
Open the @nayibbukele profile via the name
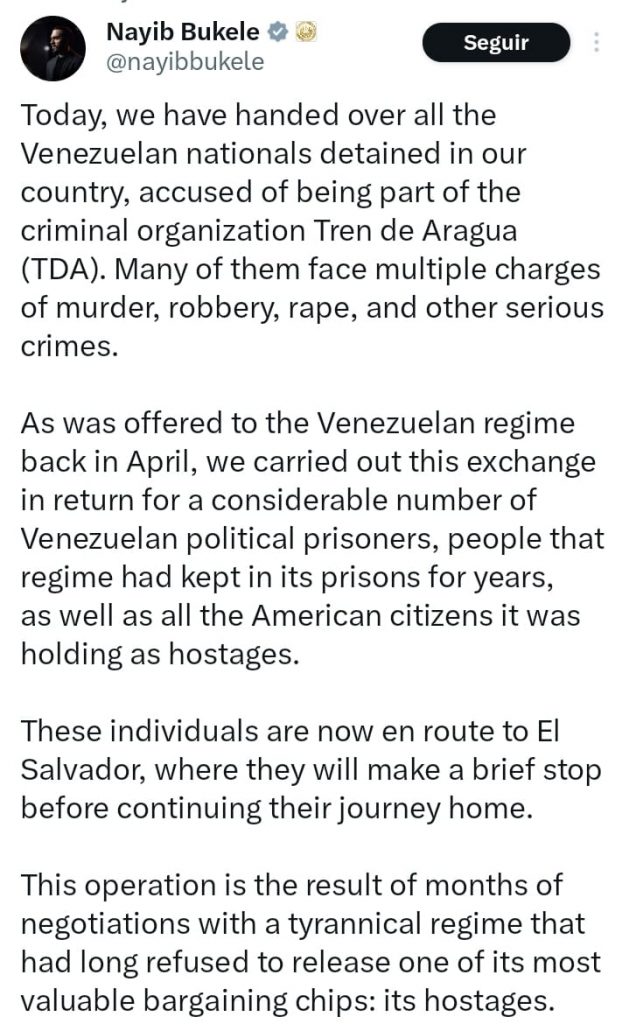pos(182,31)
